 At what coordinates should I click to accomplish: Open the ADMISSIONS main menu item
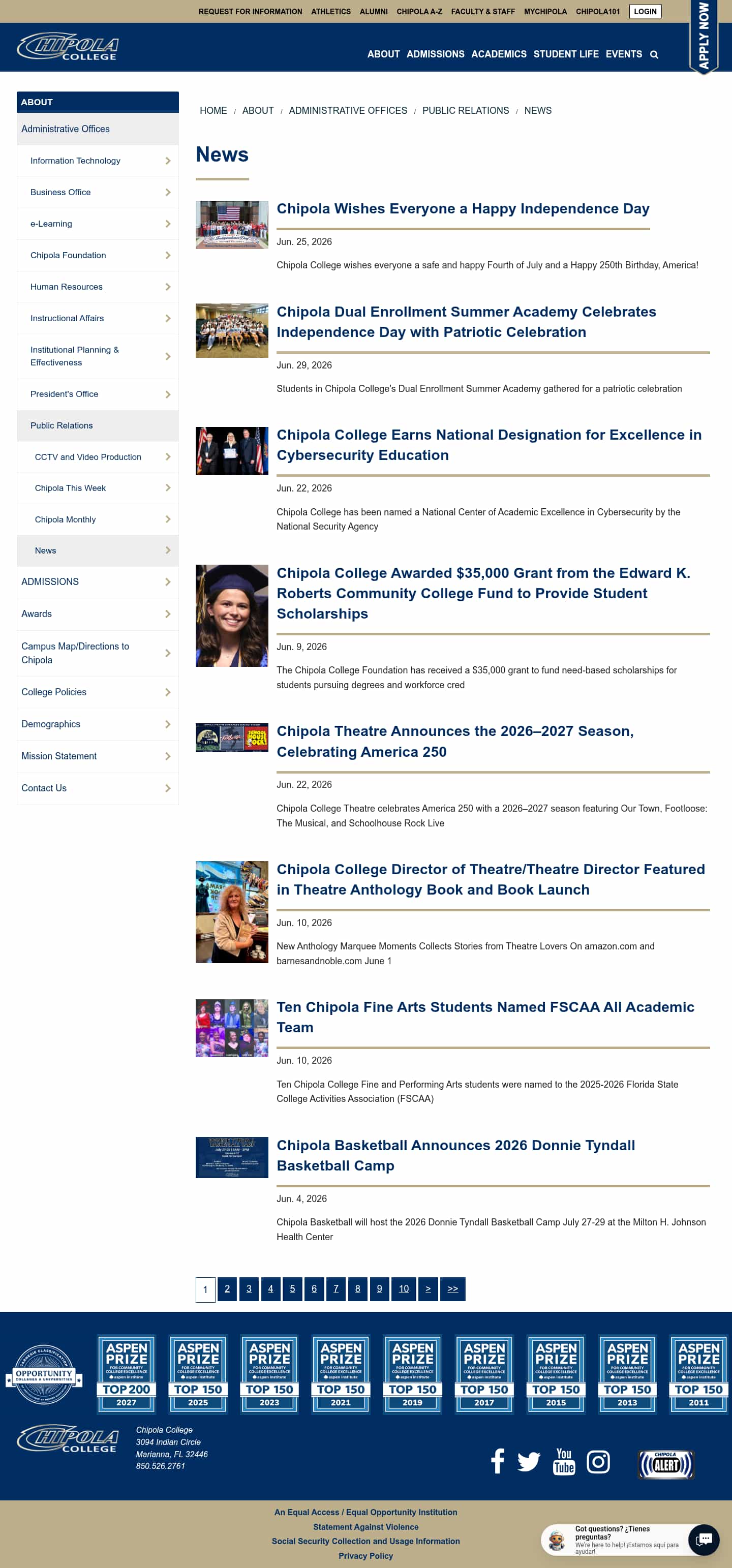point(436,54)
